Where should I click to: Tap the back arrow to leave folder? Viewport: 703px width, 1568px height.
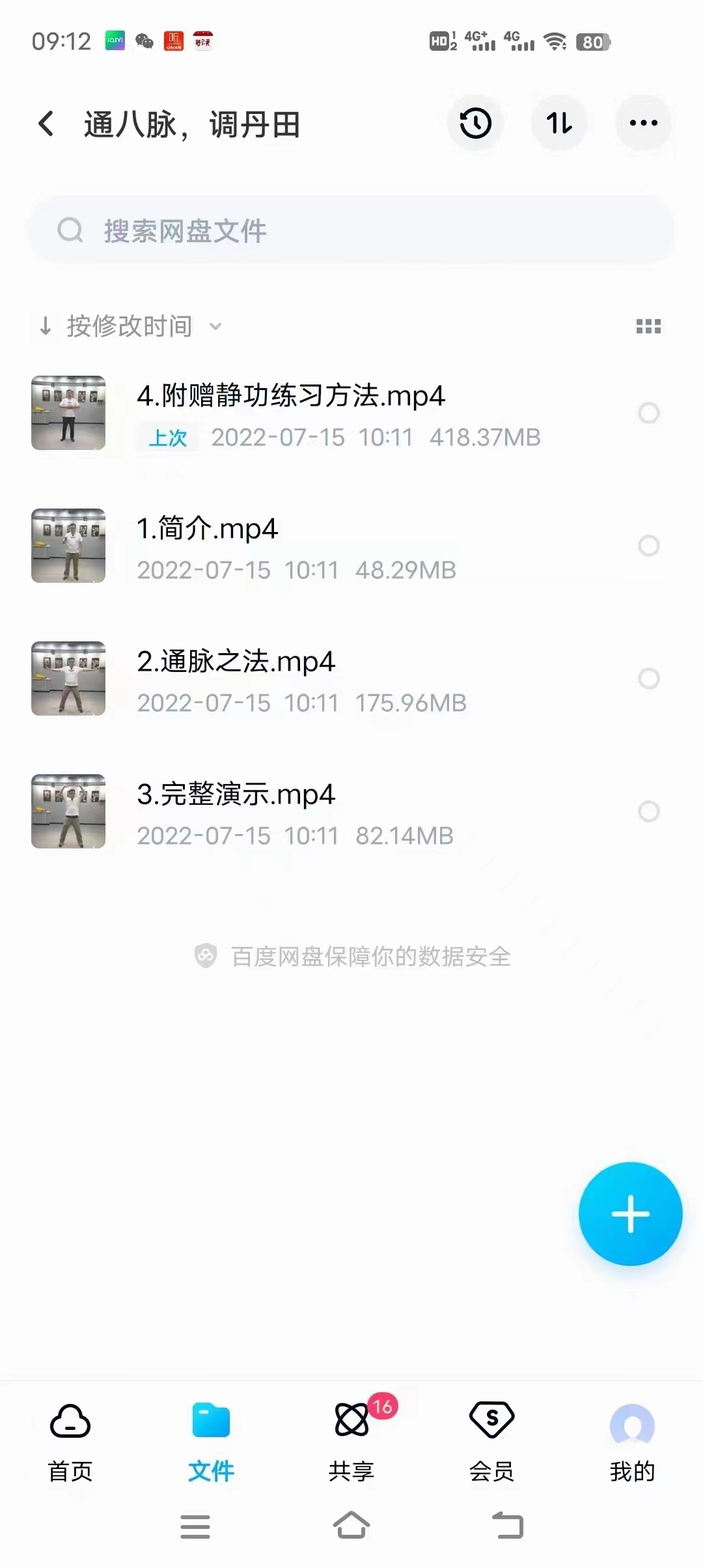(46, 123)
